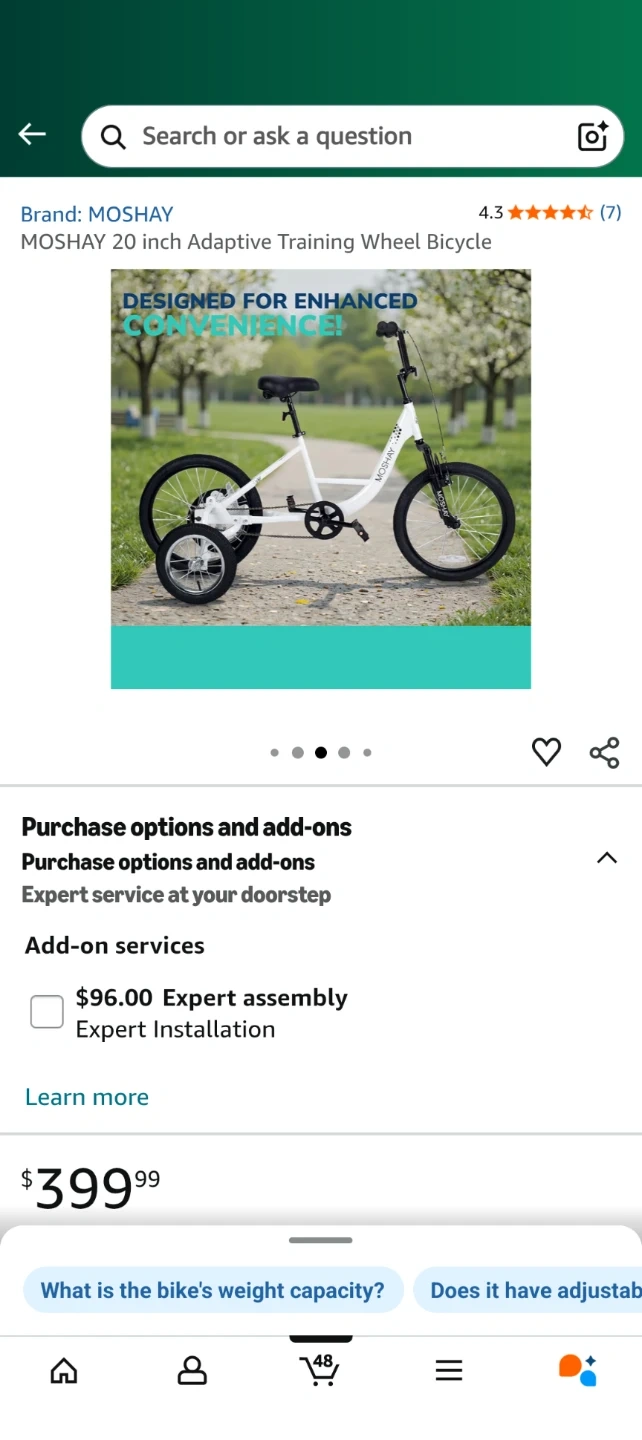Ask "What is the bike's weight capacity?"
The image size is (642, 1440).
tap(212, 1290)
